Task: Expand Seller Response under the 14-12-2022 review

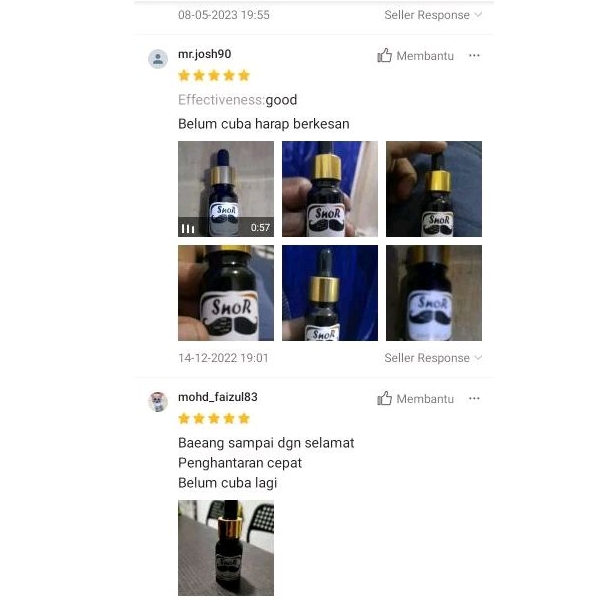Action: pyautogui.click(x=433, y=358)
